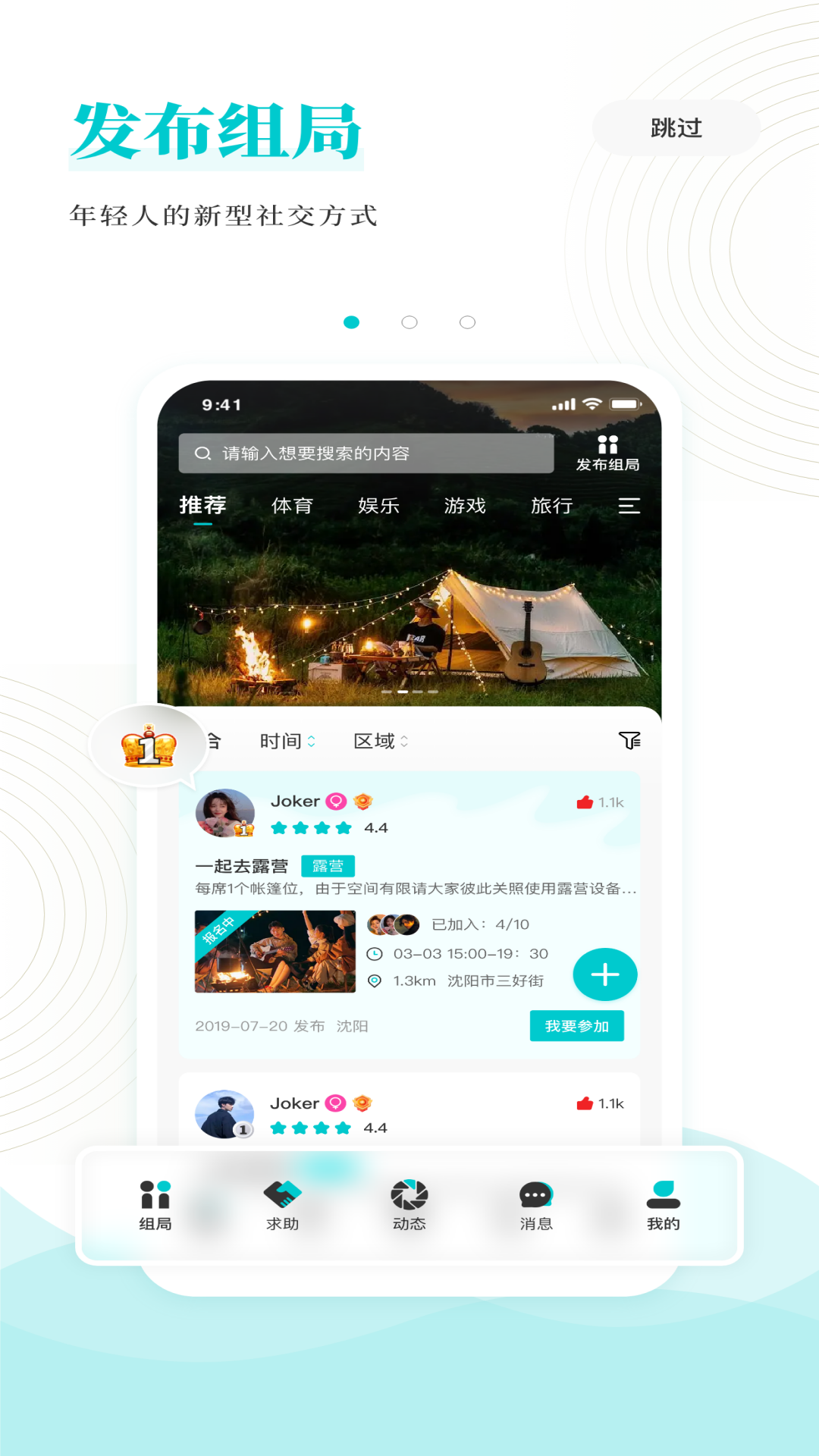
Task: Switch to the 旅行 tab
Action: (552, 506)
